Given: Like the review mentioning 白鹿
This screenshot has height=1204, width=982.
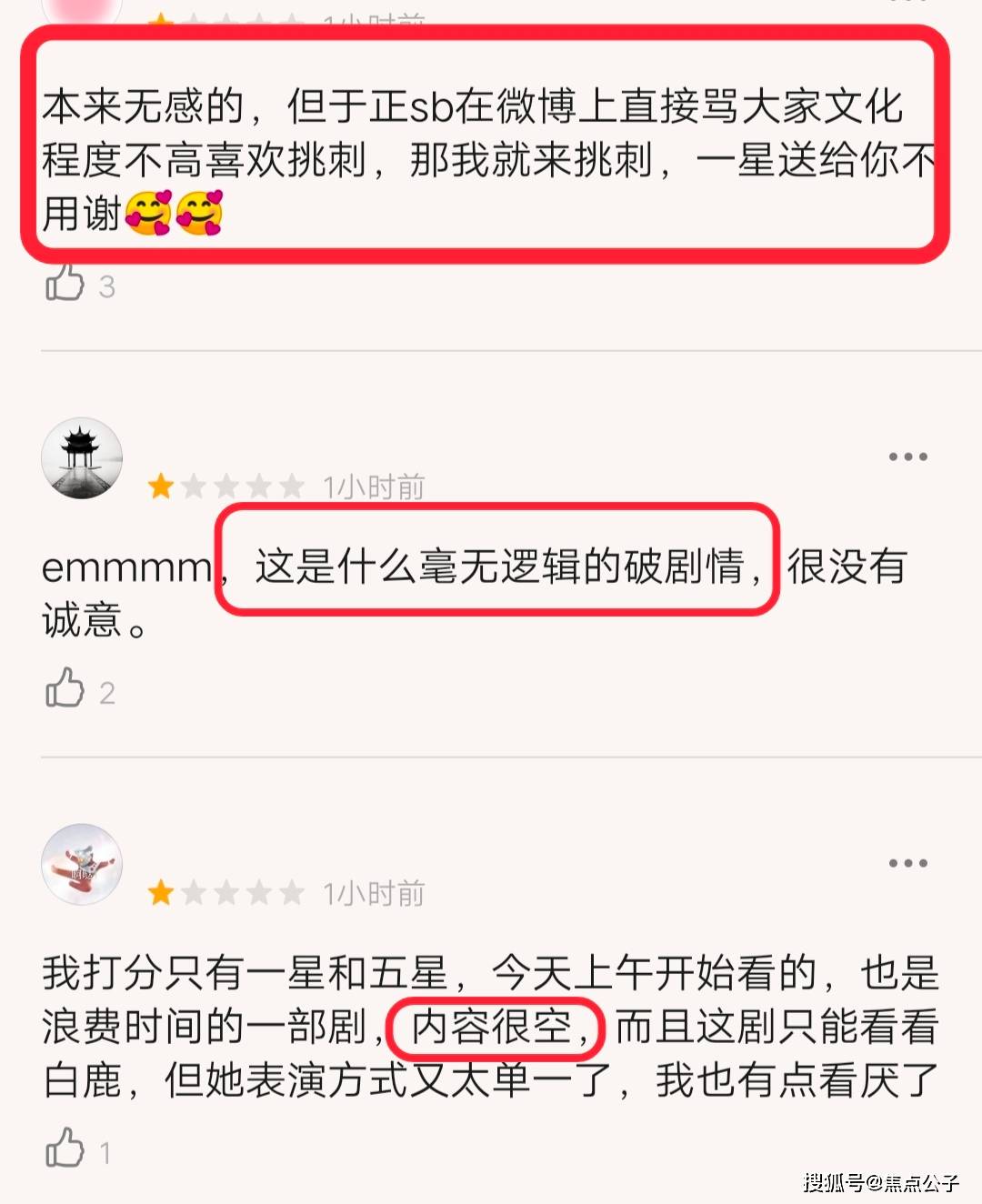Looking at the screenshot, I should click(x=65, y=1149).
